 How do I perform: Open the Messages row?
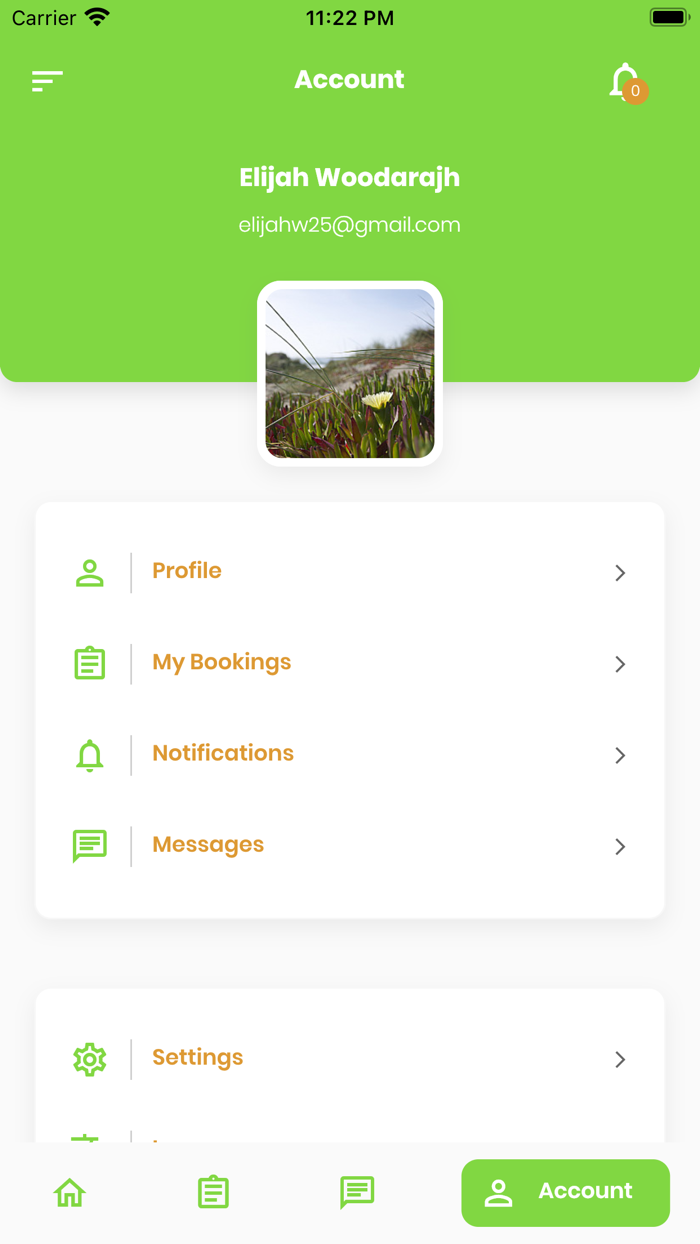(350, 846)
